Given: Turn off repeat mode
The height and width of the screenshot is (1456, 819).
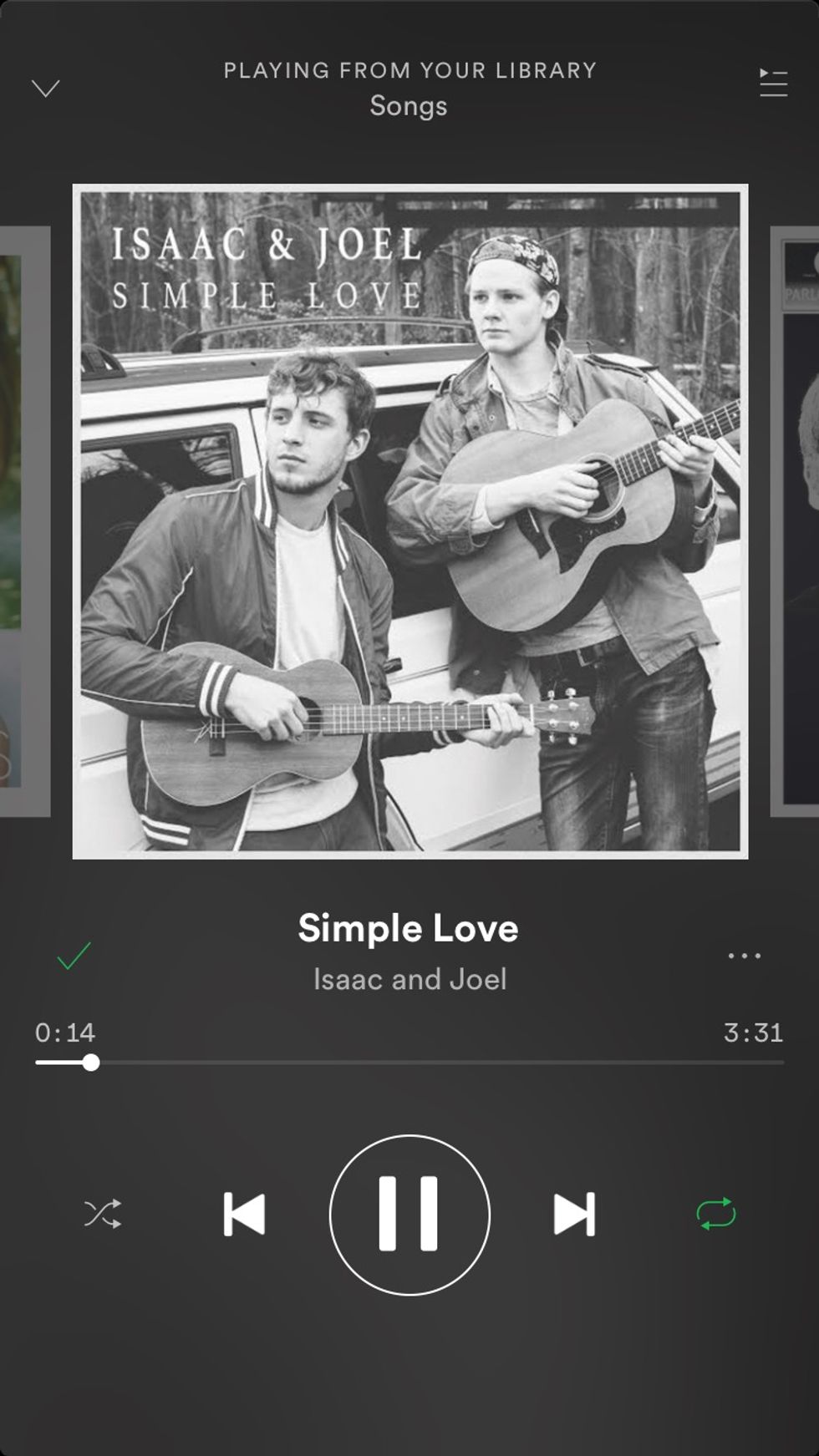Looking at the screenshot, I should click(716, 1214).
